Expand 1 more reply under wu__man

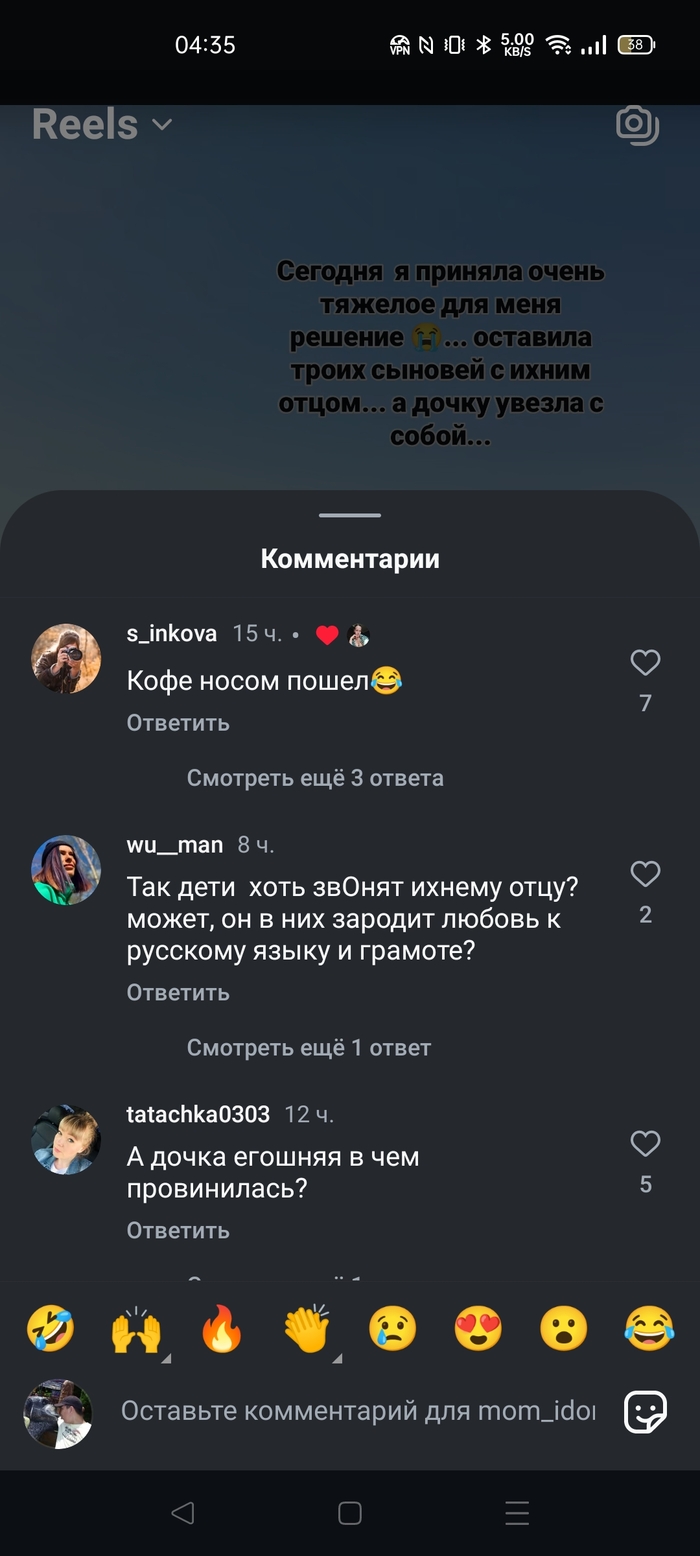tap(309, 1048)
